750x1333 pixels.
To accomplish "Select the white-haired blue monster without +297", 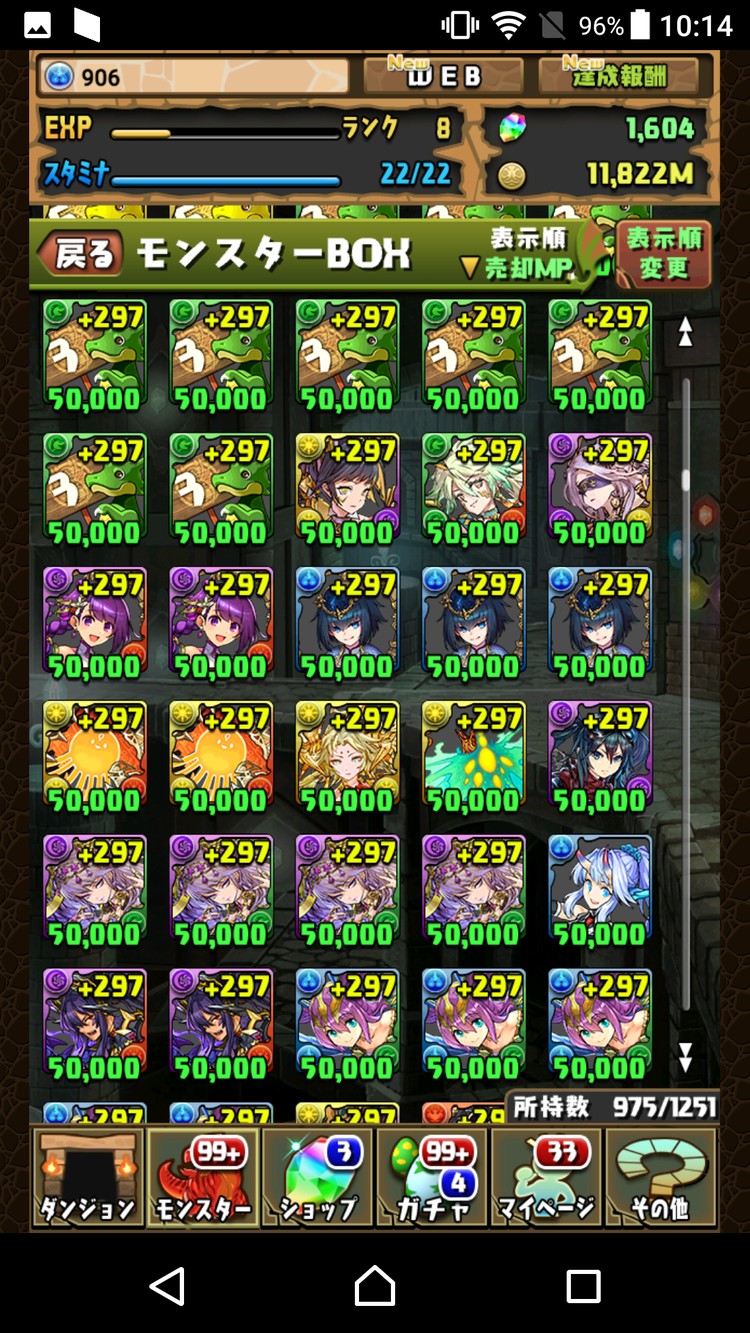I will point(600,890).
